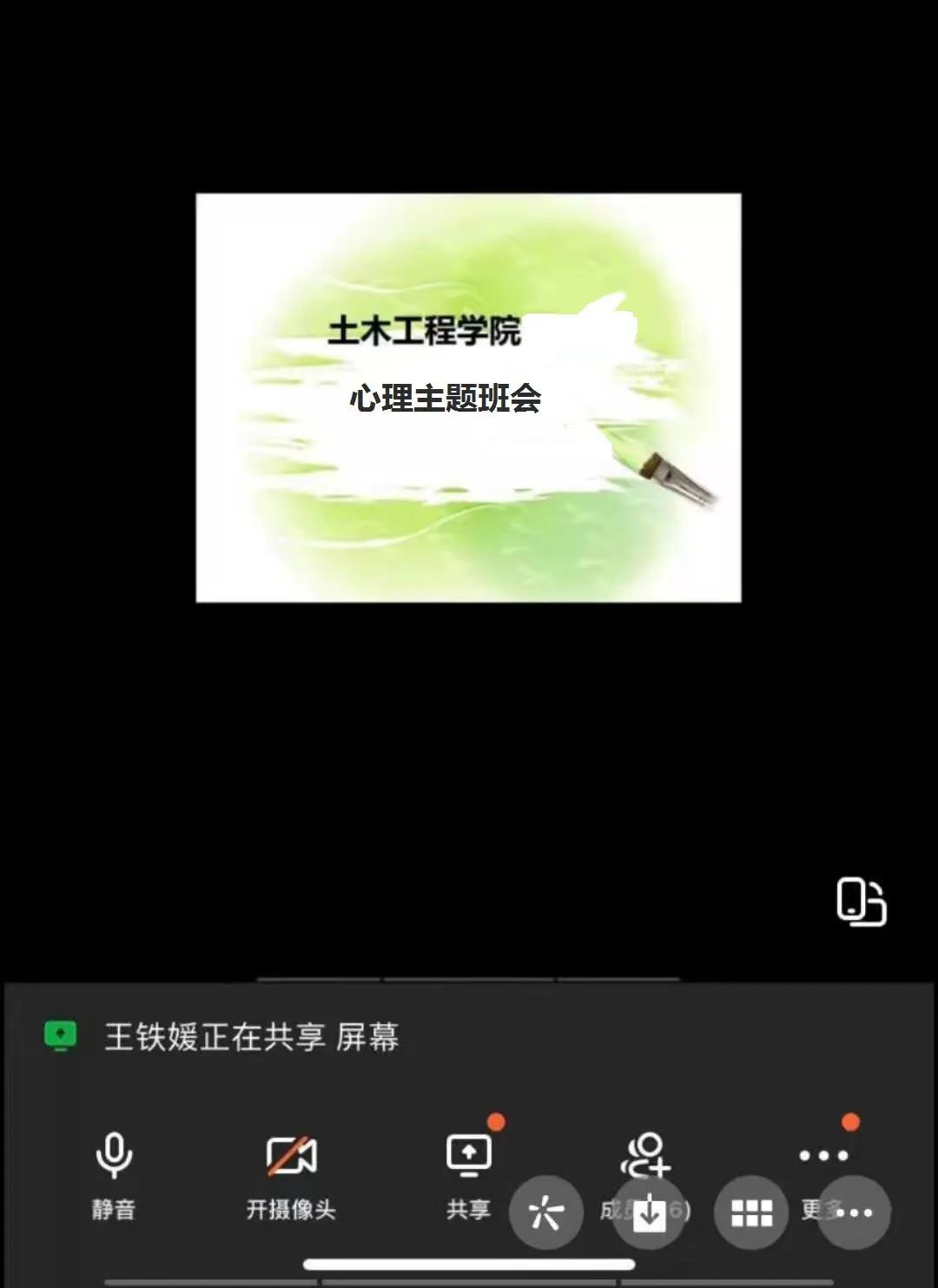Open the 更多 menu in meeting toolbar
Image resolution: width=938 pixels, height=1288 pixels.
(822, 1157)
